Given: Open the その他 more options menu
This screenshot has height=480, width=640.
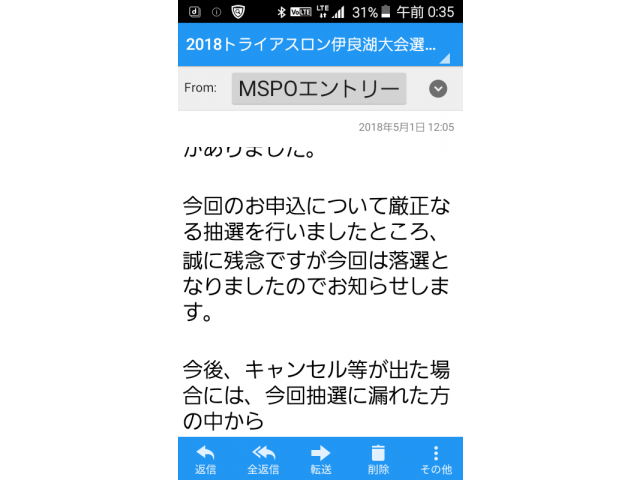Looking at the screenshot, I should pos(435,459).
